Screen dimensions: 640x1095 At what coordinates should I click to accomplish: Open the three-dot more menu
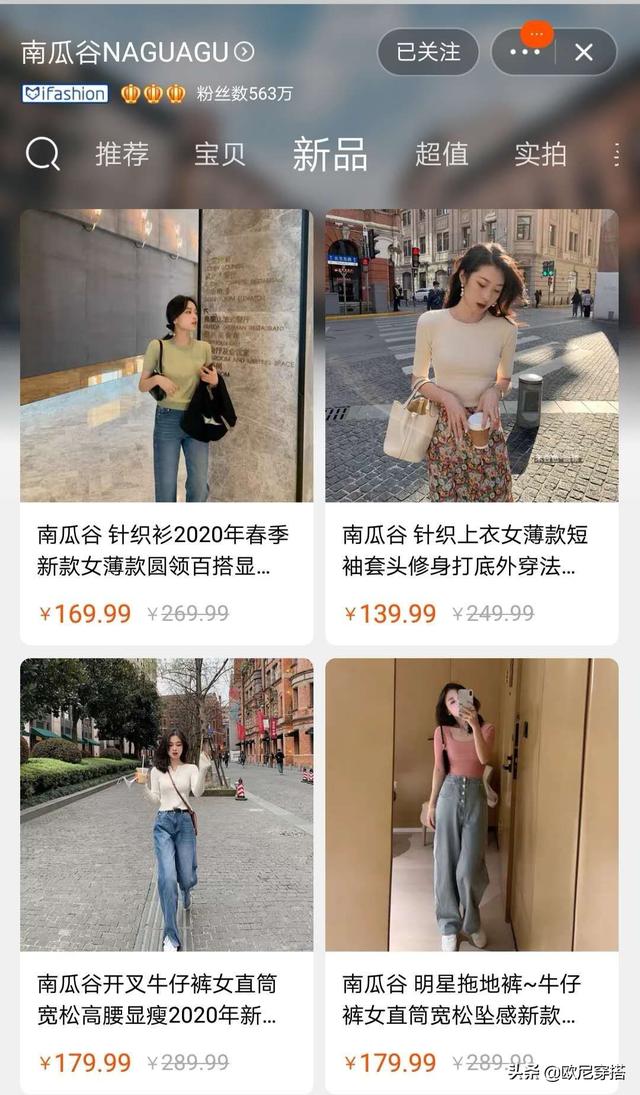[525, 52]
